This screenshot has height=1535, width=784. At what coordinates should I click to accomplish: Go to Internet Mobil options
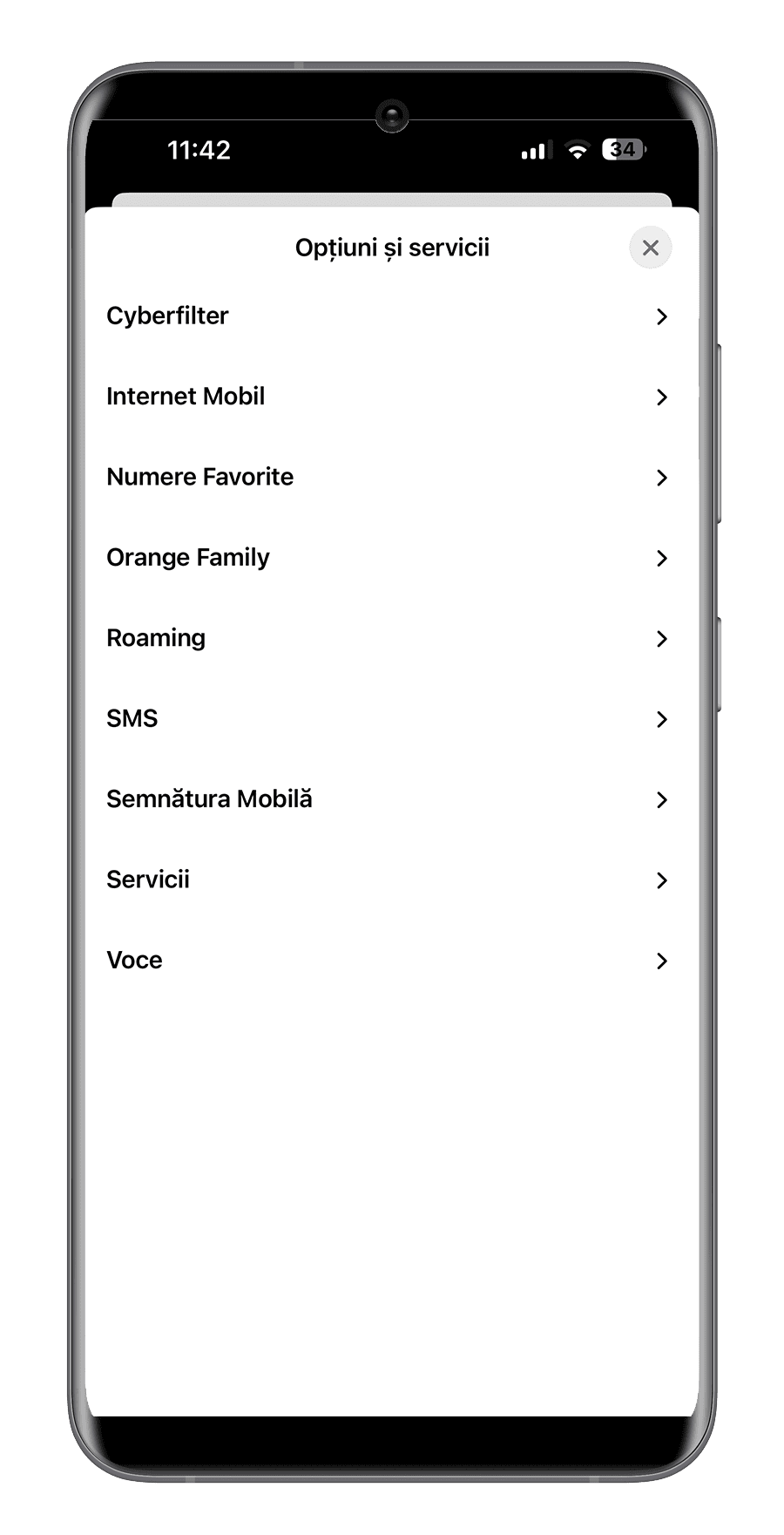(x=391, y=397)
